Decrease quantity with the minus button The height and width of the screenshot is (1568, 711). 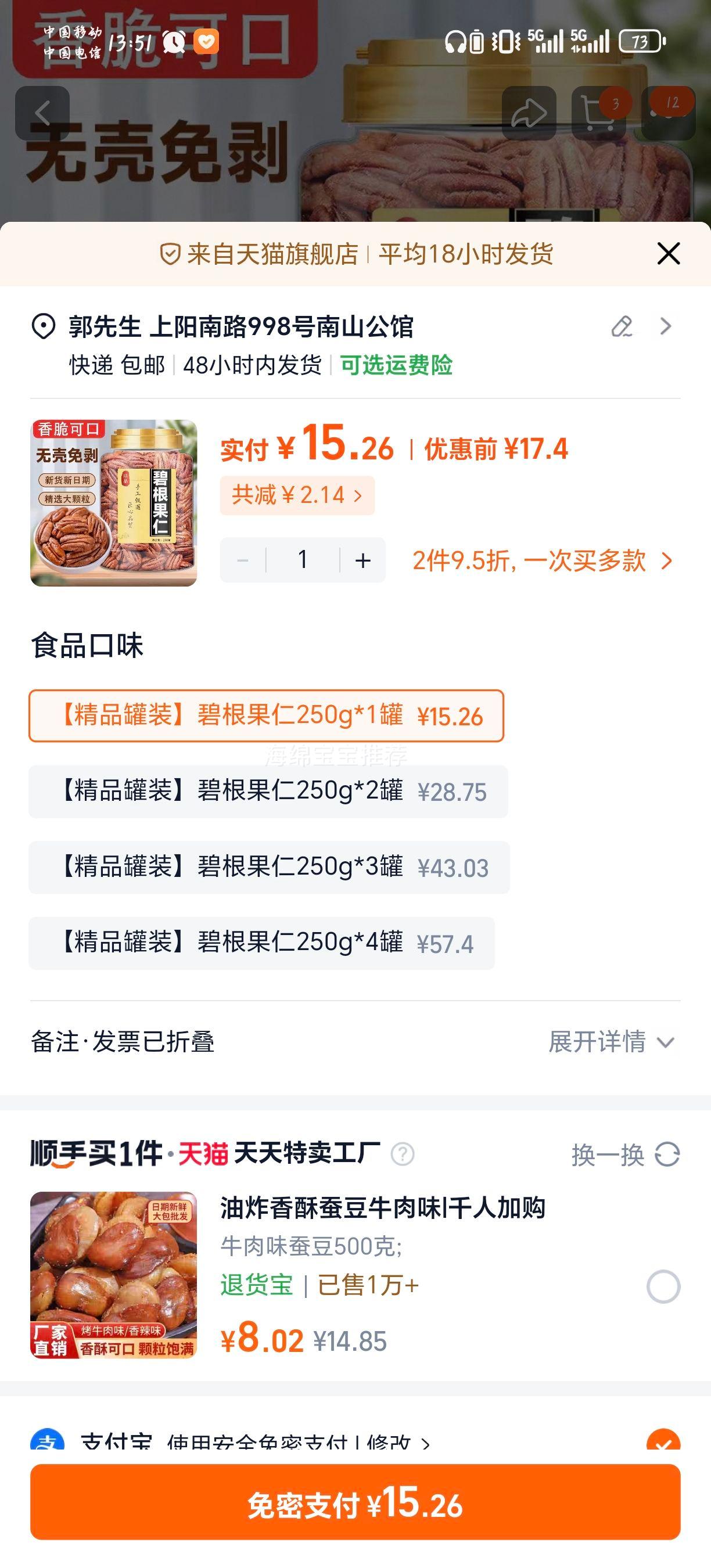(243, 560)
